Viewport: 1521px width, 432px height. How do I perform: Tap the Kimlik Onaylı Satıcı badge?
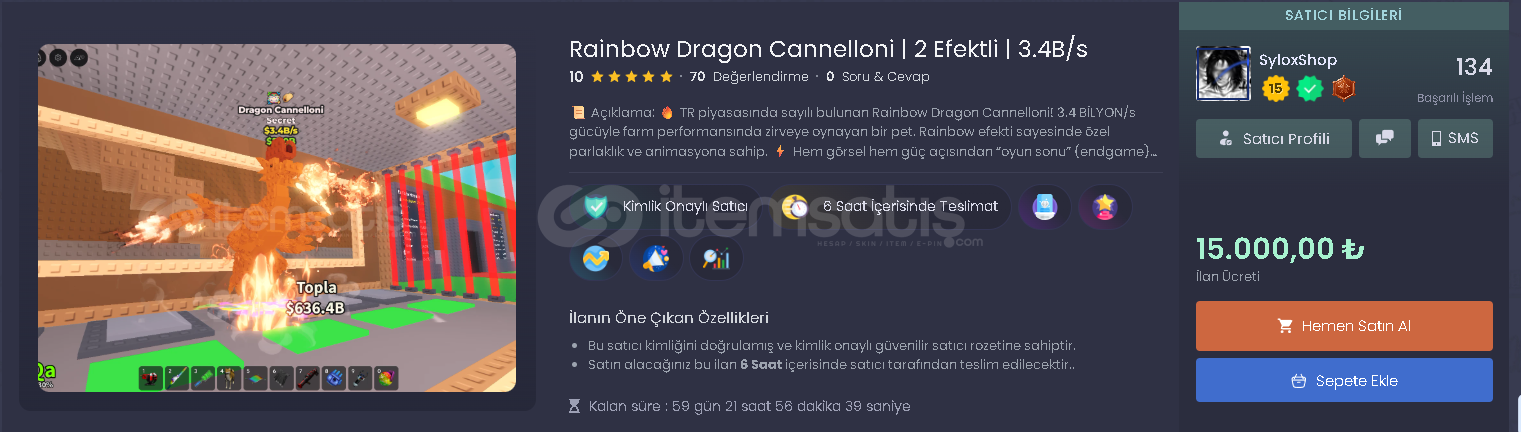[667, 207]
